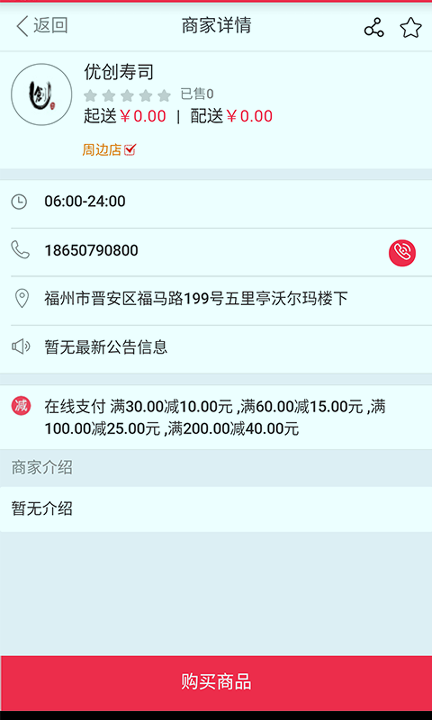432x720 pixels.
Task: Open the 优创寿司 merchant logo
Action: (41, 95)
